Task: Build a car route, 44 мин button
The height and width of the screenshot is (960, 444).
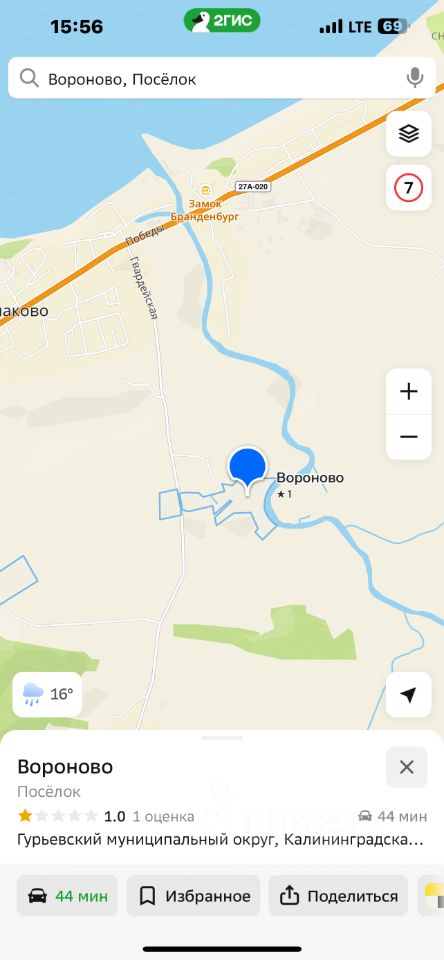Action: [x=67, y=896]
